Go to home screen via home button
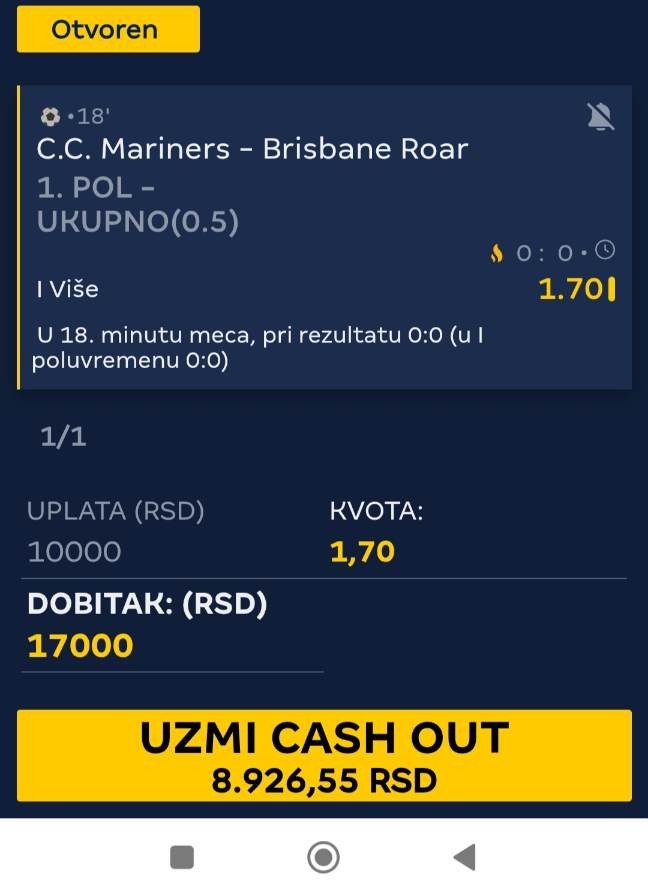The width and height of the screenshot is (648, 896). [x=323, y=857]
